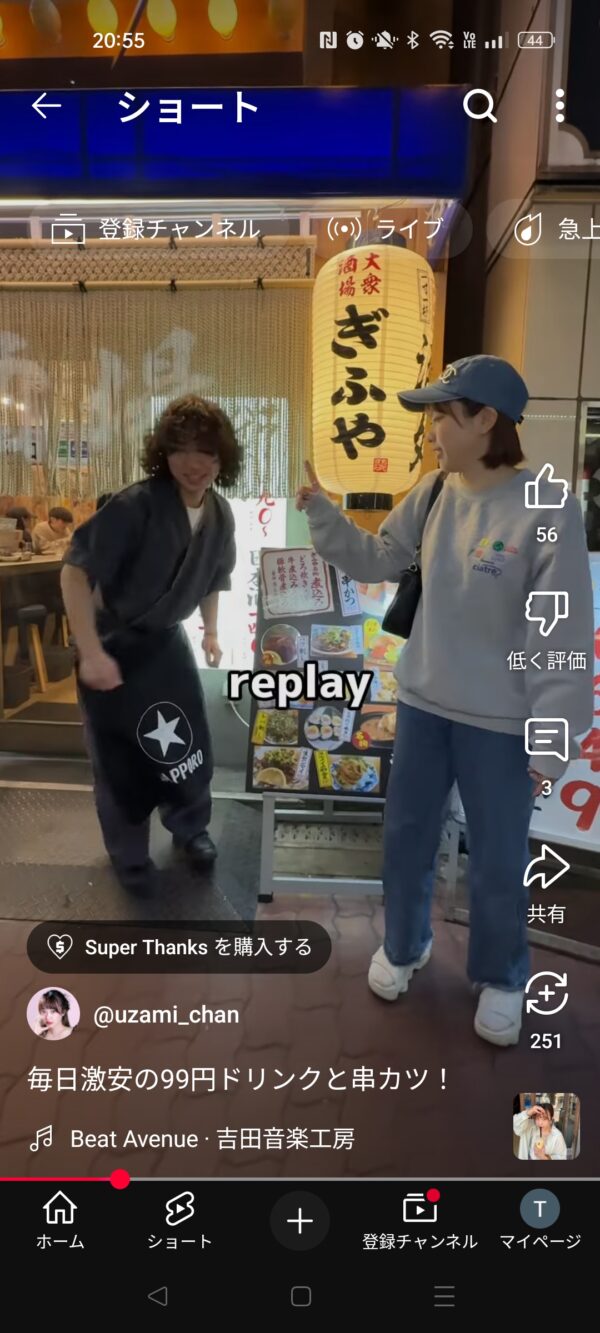Buy Super Thanks for this video
Viewport: 600px width, 1333px height.
(x=180, y=947)
